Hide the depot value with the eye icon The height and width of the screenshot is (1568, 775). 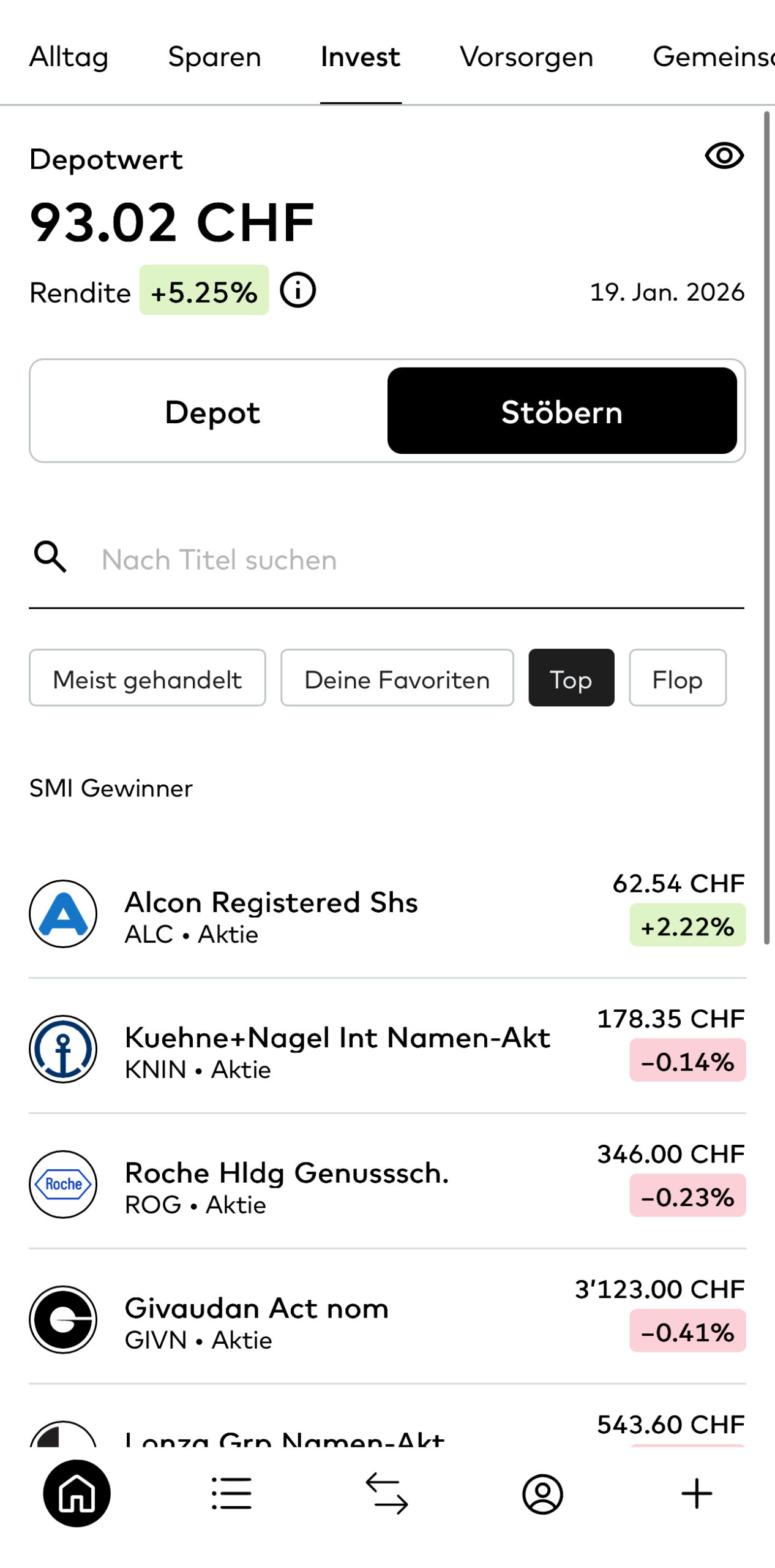click(724, 156)
